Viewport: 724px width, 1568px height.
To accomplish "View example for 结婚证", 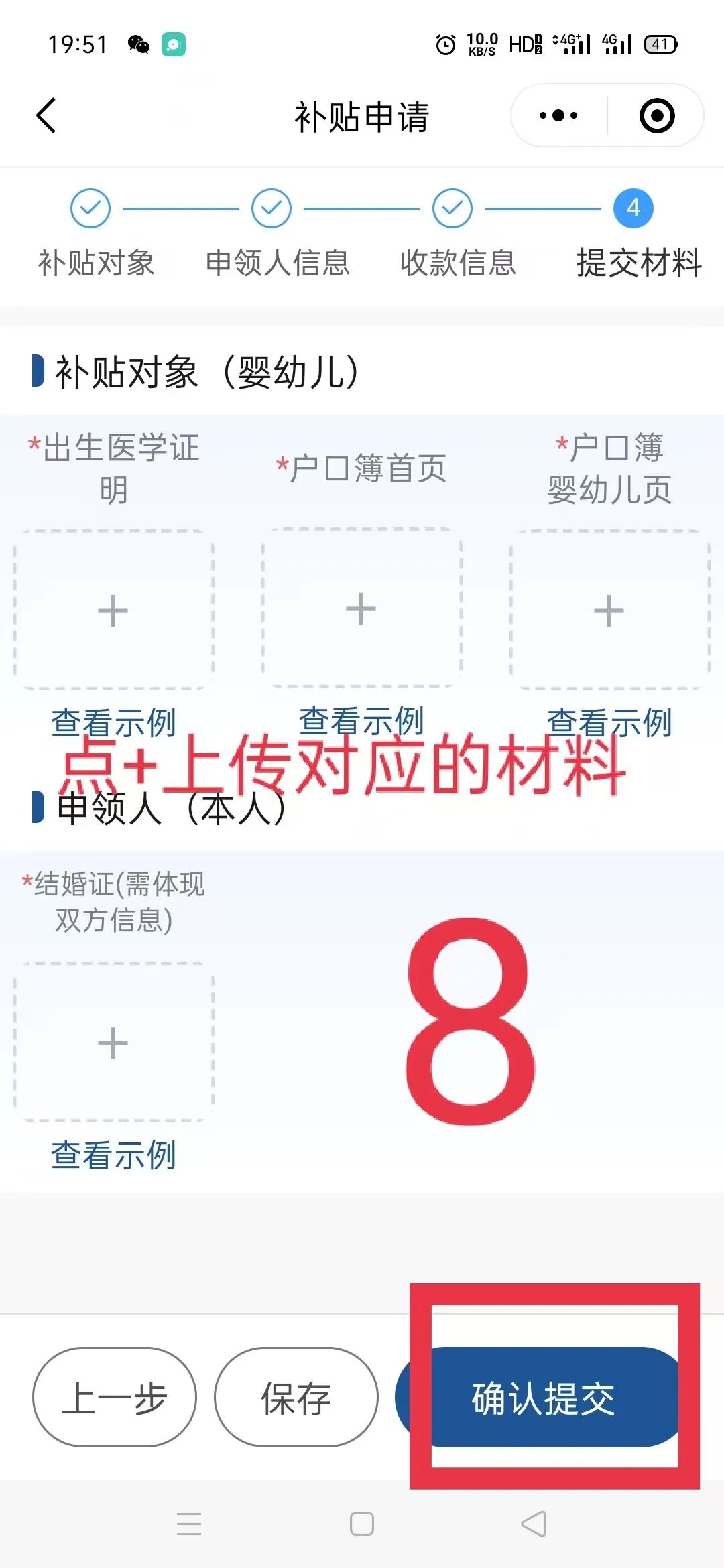I will (113, 1155).
